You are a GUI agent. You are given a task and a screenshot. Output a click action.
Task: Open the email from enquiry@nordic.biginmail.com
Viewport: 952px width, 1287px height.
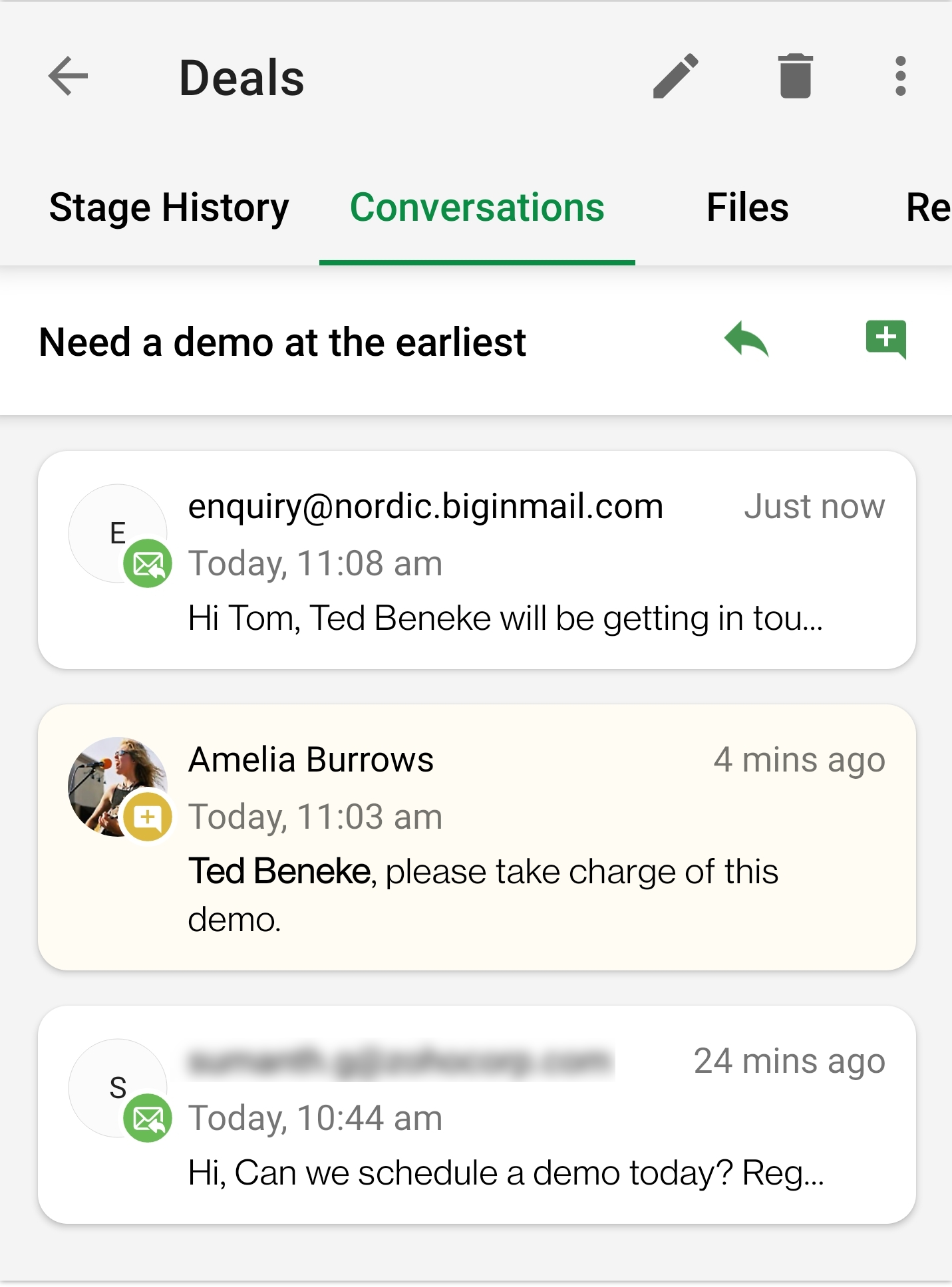476,560
